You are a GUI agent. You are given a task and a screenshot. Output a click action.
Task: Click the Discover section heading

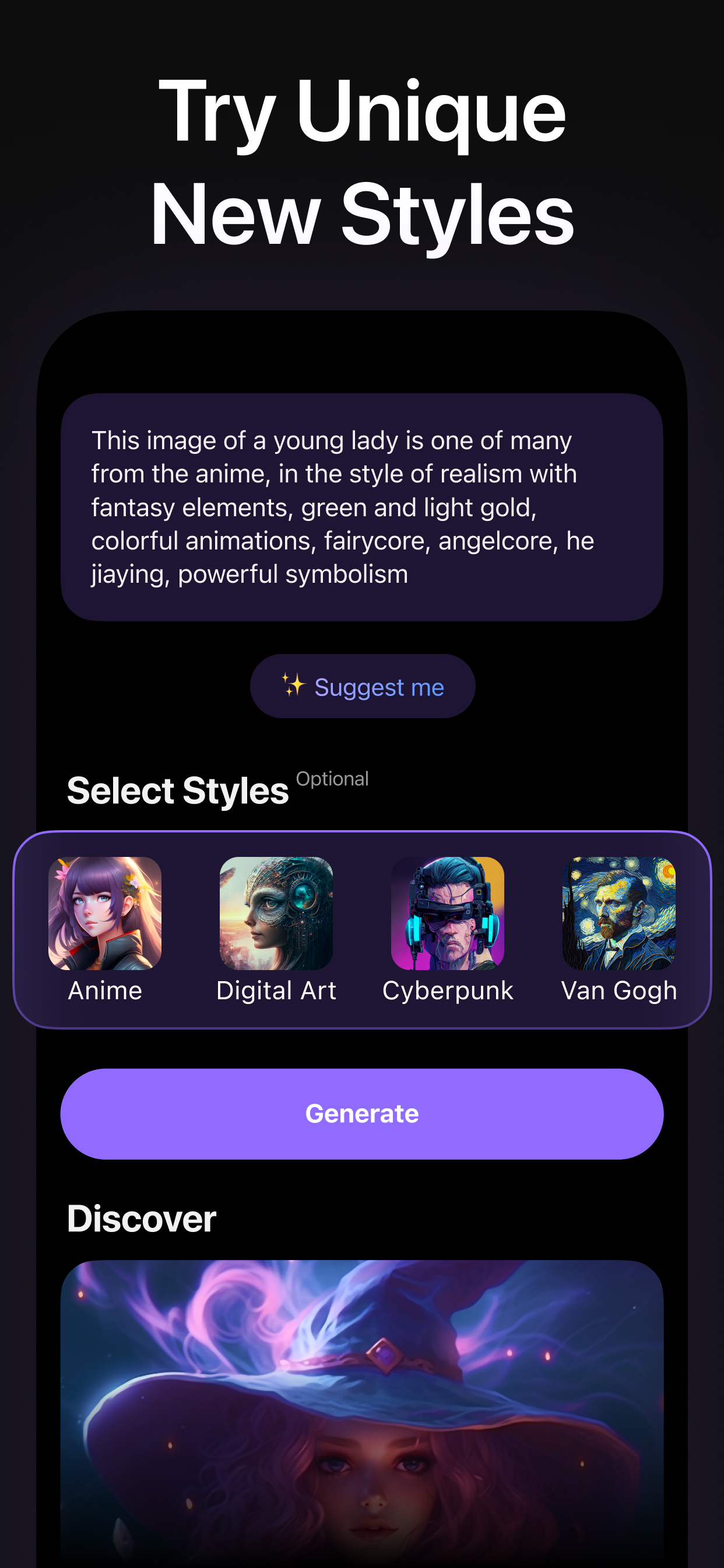(141, 1219)
